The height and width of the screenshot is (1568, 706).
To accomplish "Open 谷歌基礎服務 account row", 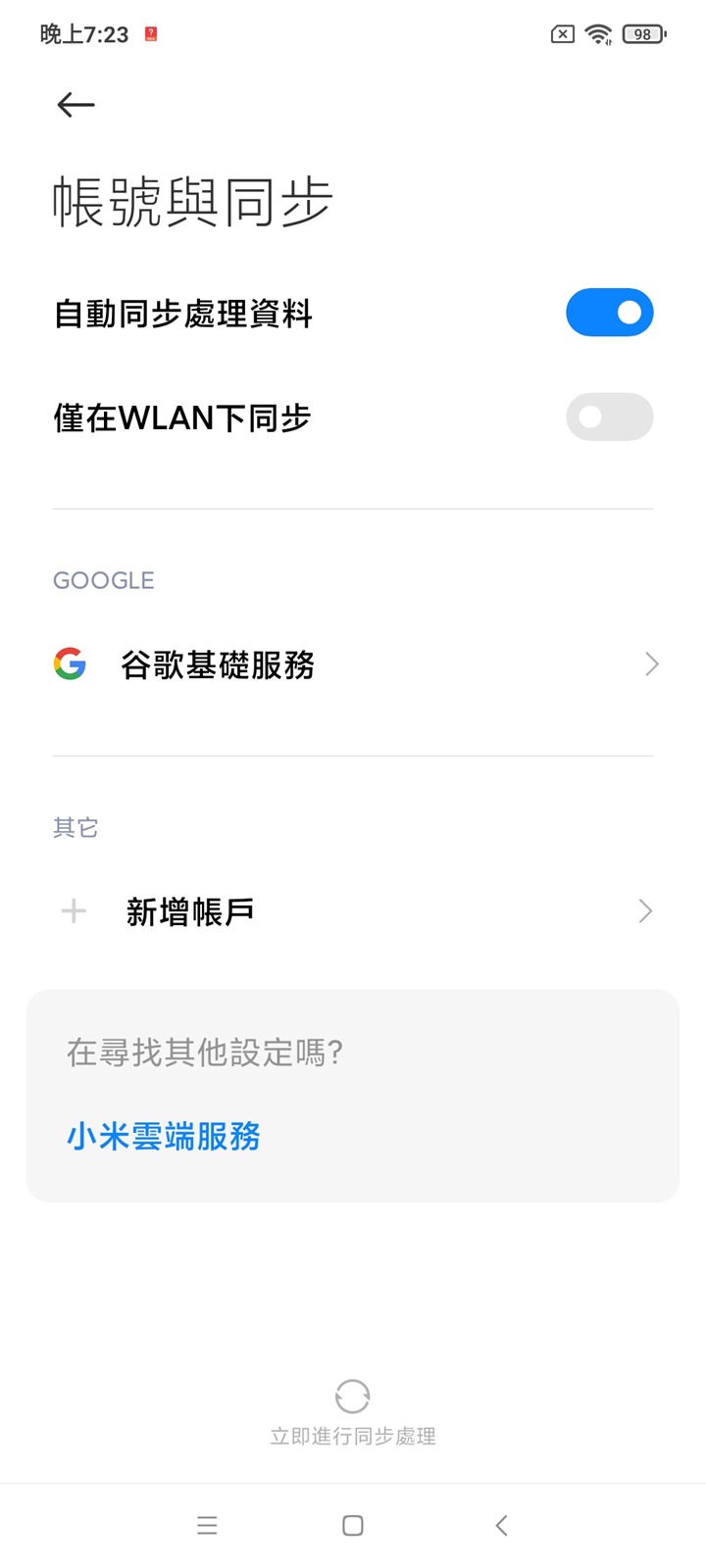I will point(353,665).
